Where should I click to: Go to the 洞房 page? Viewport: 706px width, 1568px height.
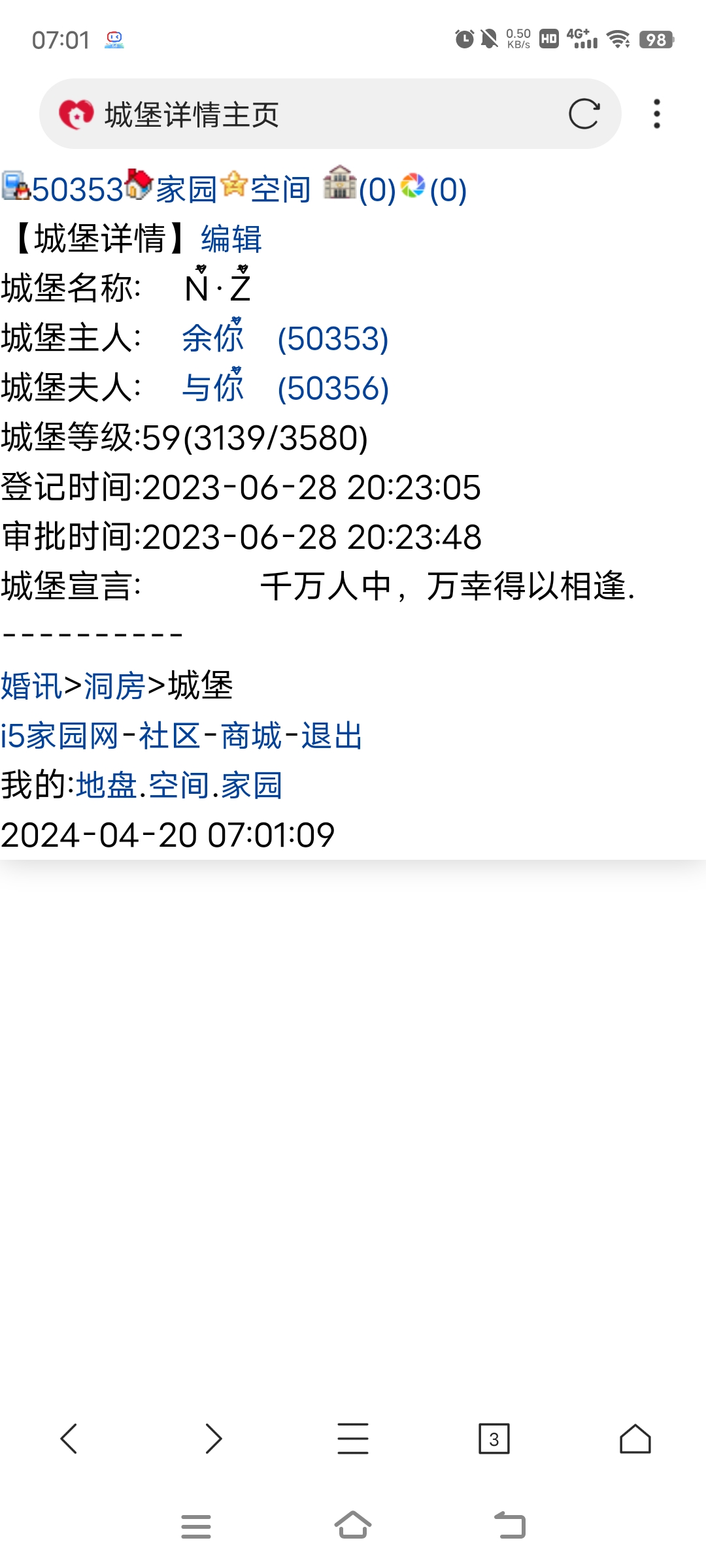(114, 687)
